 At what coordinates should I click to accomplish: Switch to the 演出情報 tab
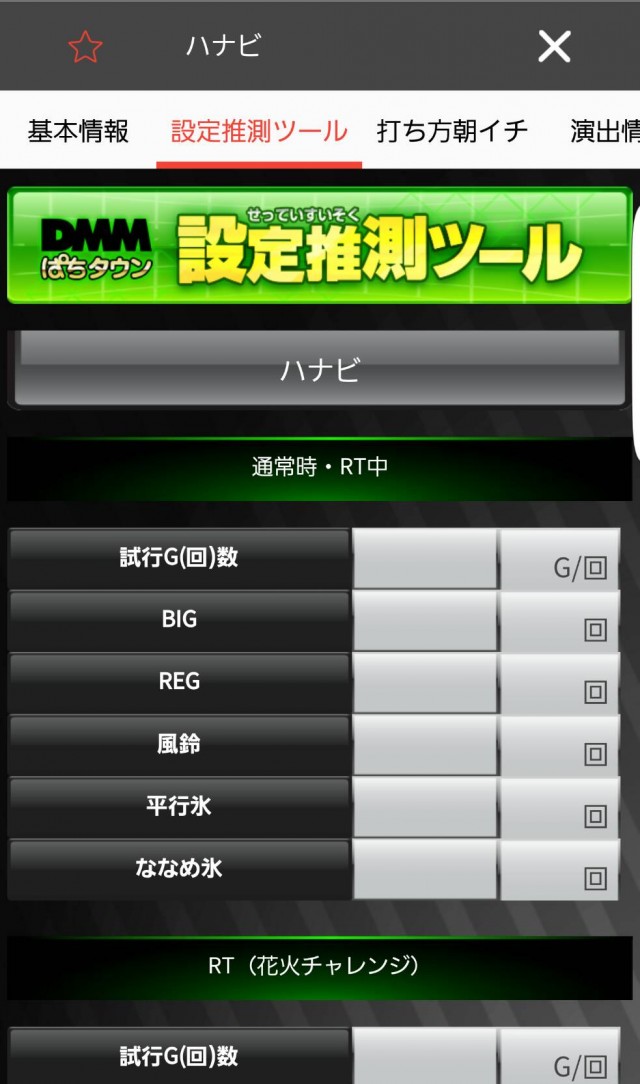click(x=604, y=131)
